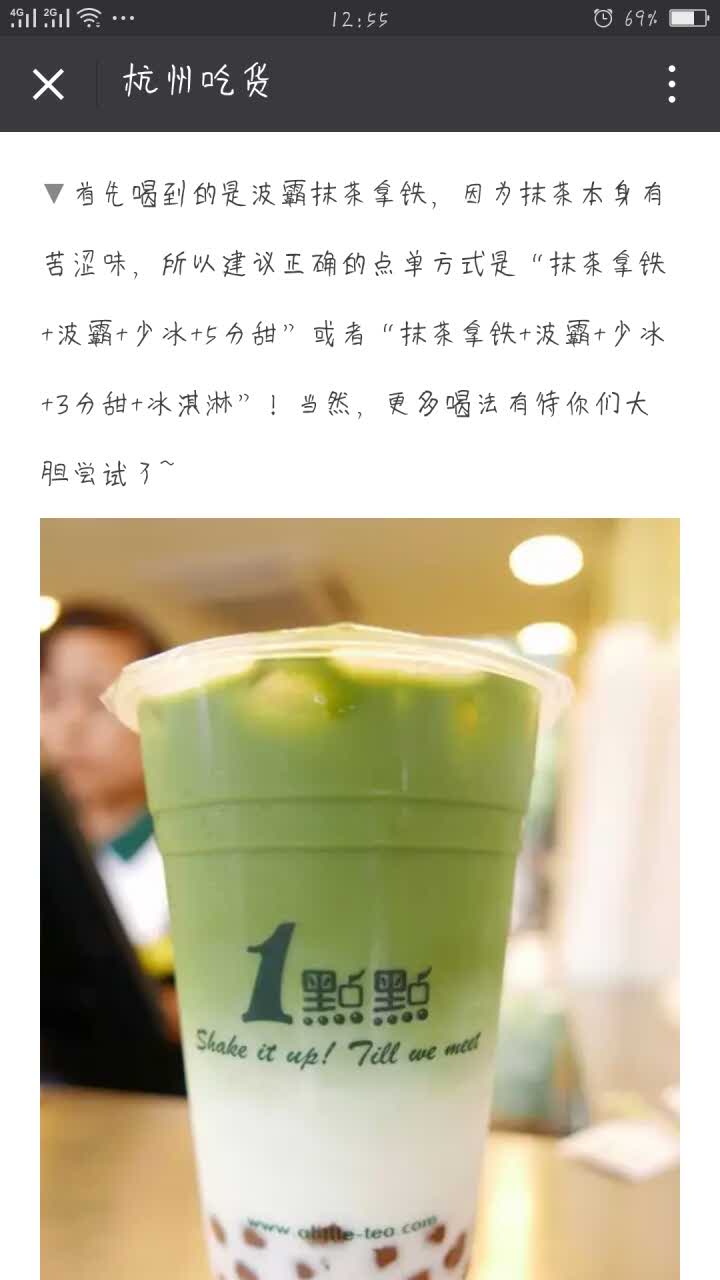Viewport: 720px width, 1280px height.
Task: Open the three-dot overflow menu
Action: pos(671,85)
